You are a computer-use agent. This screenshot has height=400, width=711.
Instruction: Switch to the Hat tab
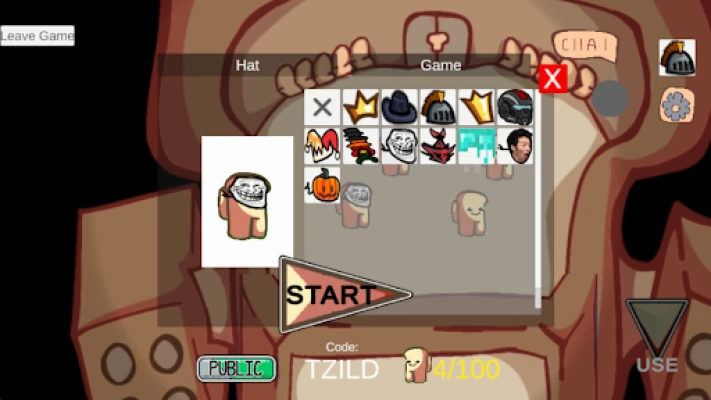click(x=247, y=65)
